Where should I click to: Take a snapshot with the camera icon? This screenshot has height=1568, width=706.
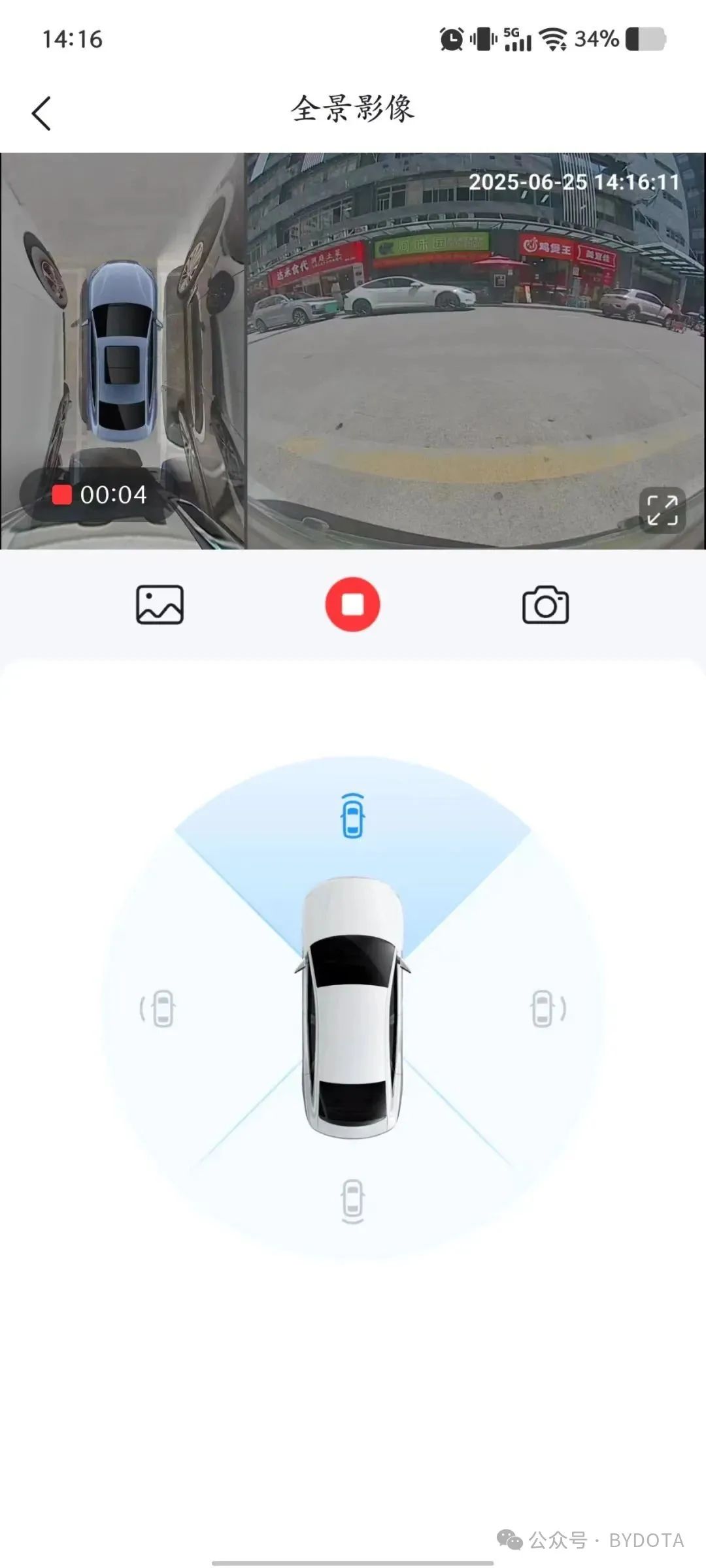545,605
